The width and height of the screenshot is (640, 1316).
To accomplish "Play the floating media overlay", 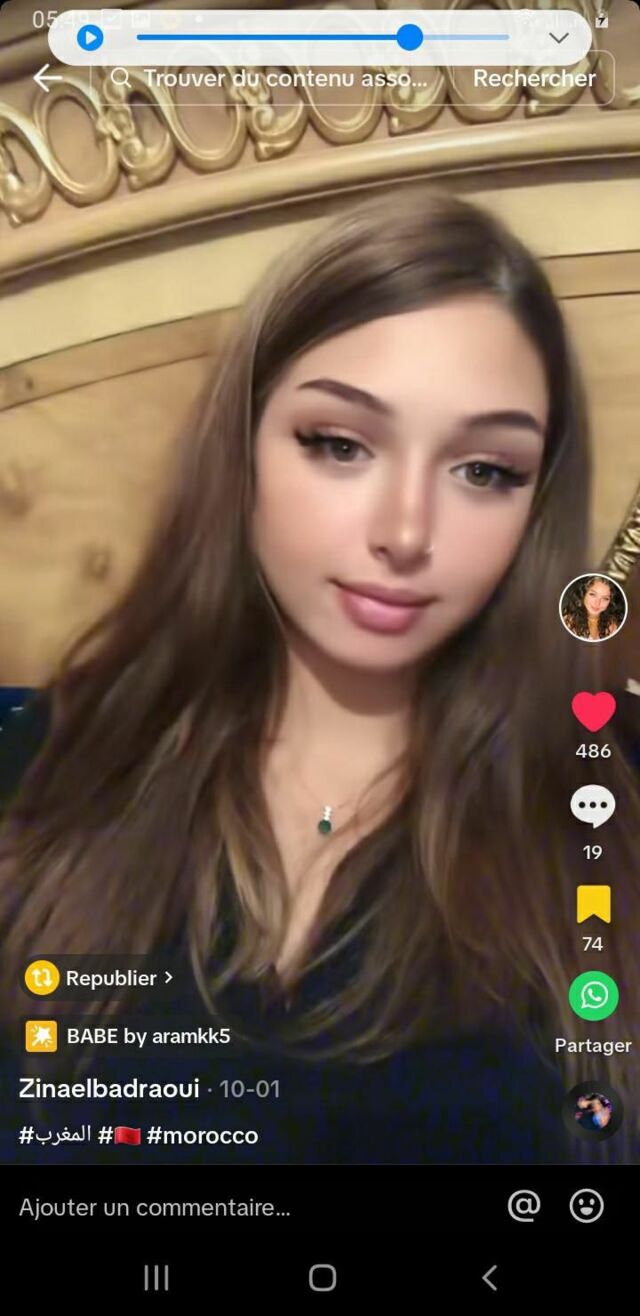I will coord(90,38).
